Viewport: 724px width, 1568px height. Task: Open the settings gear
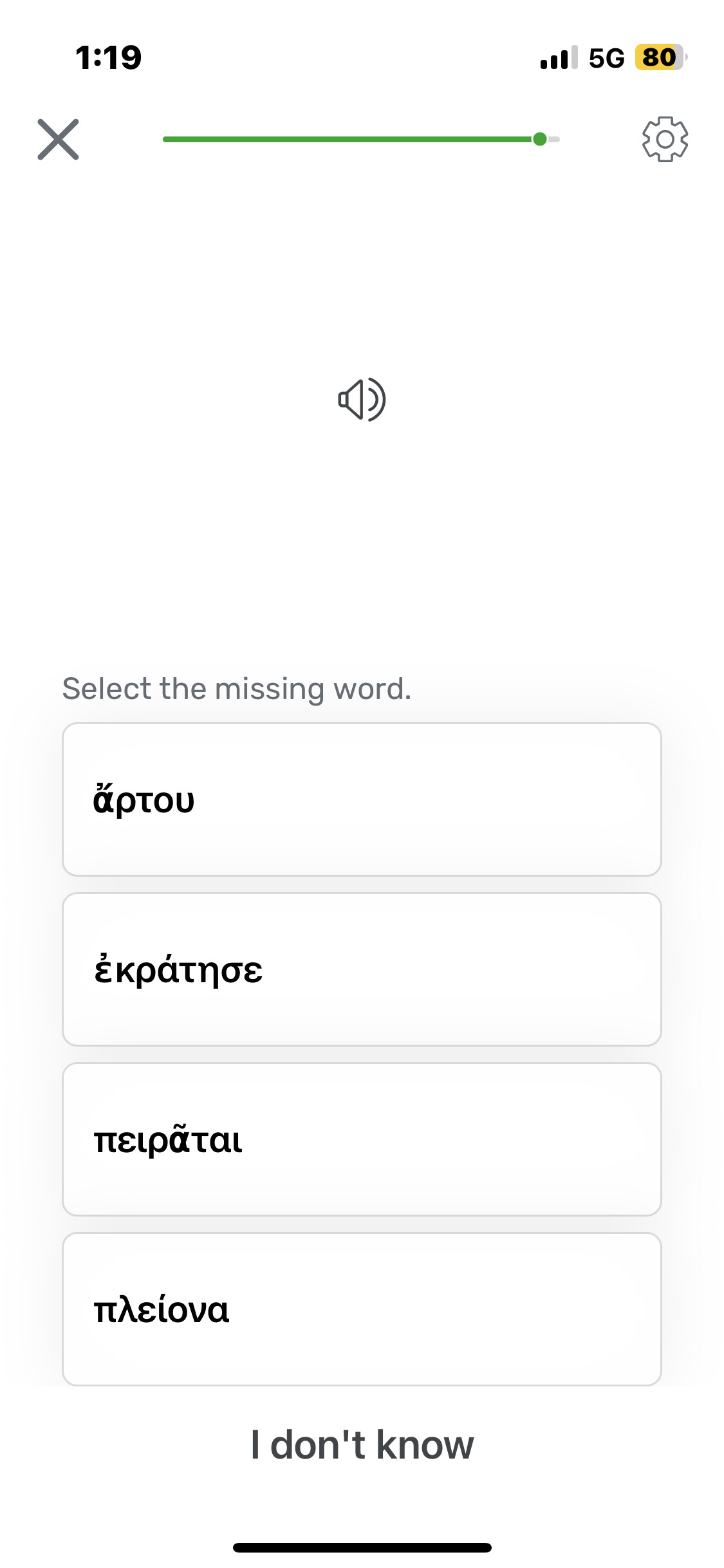pyautogui.click(x=665, y=139)
